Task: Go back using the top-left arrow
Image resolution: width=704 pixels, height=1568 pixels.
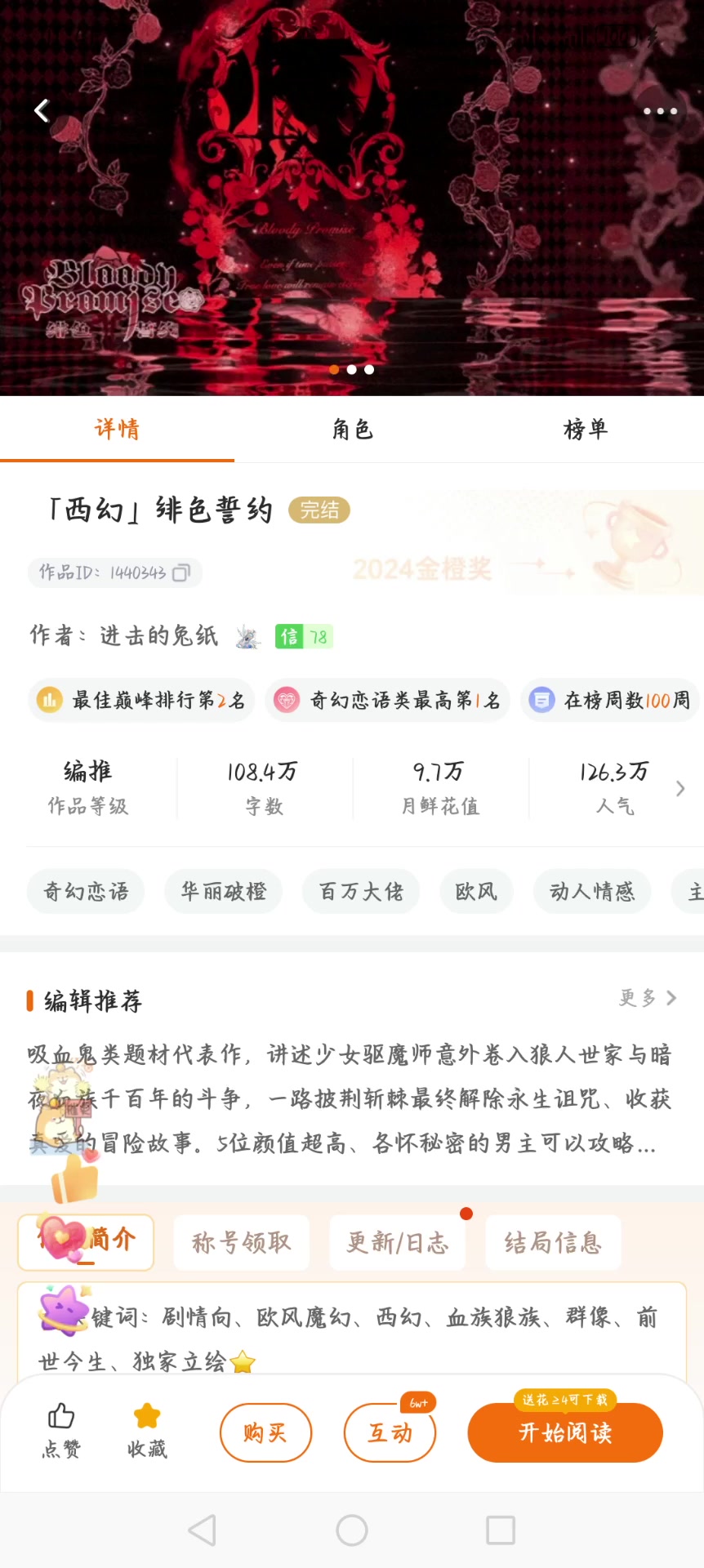Action: [42, 110]
